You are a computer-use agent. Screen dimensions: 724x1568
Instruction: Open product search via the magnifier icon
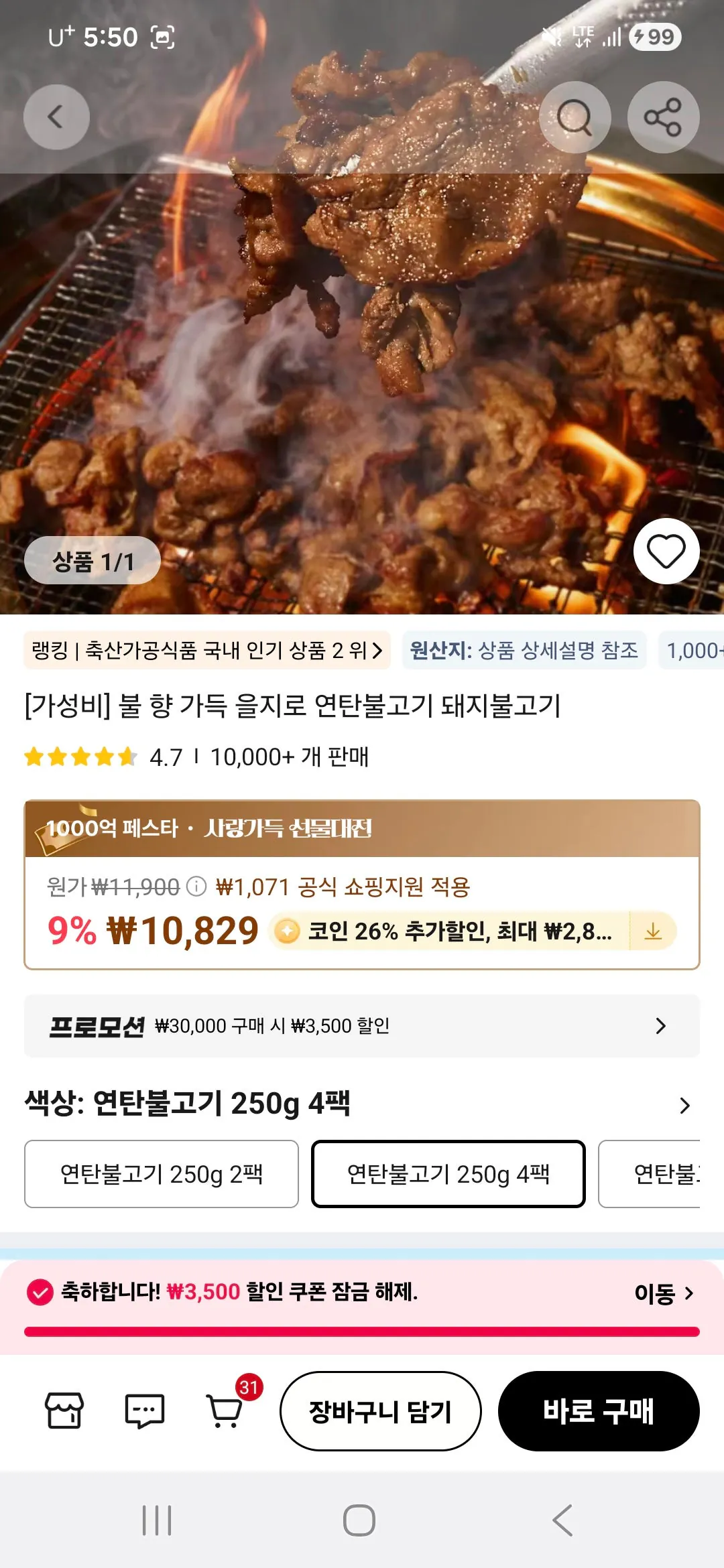575,117
